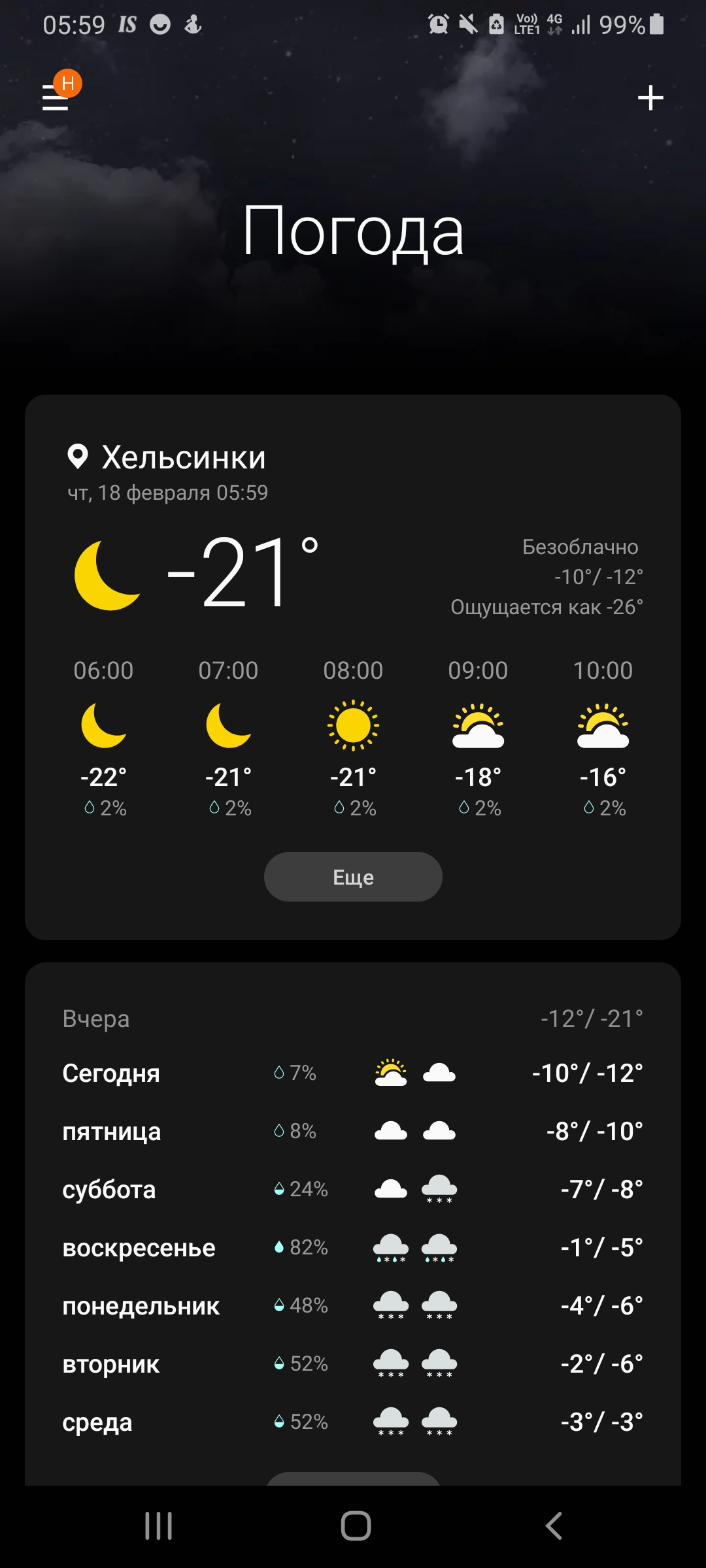Go back with system back button

(553, 1526)
